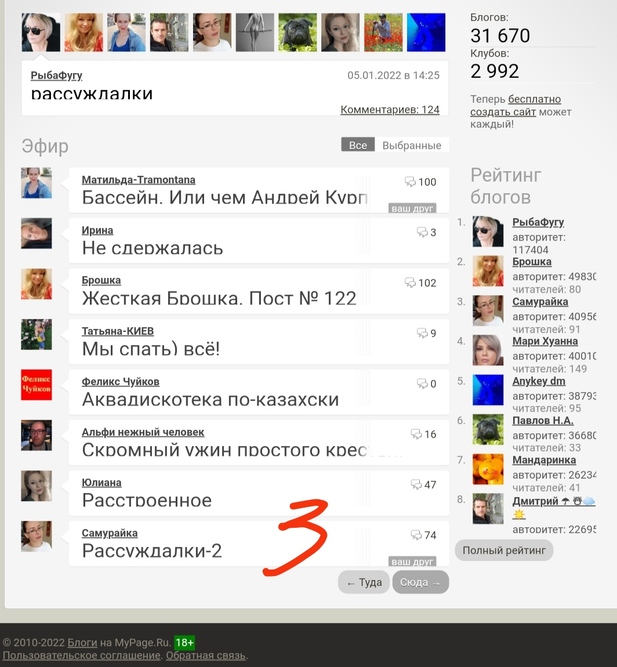Open Мари Хуанна's blog from the rating
The height and width of the screenshot is (667, 617).
click(544, 341)
